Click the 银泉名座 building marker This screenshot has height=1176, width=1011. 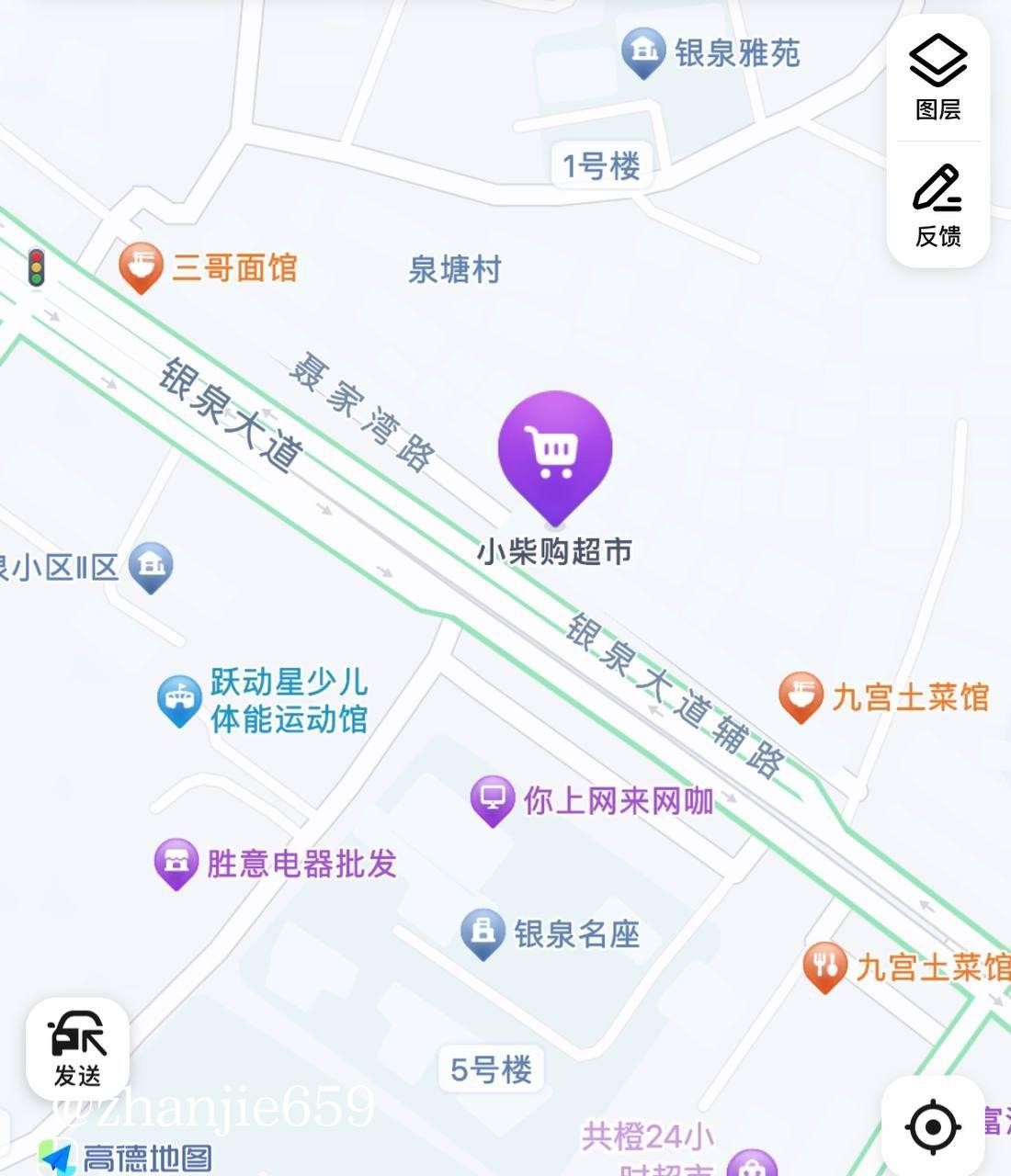click(483, 933)
